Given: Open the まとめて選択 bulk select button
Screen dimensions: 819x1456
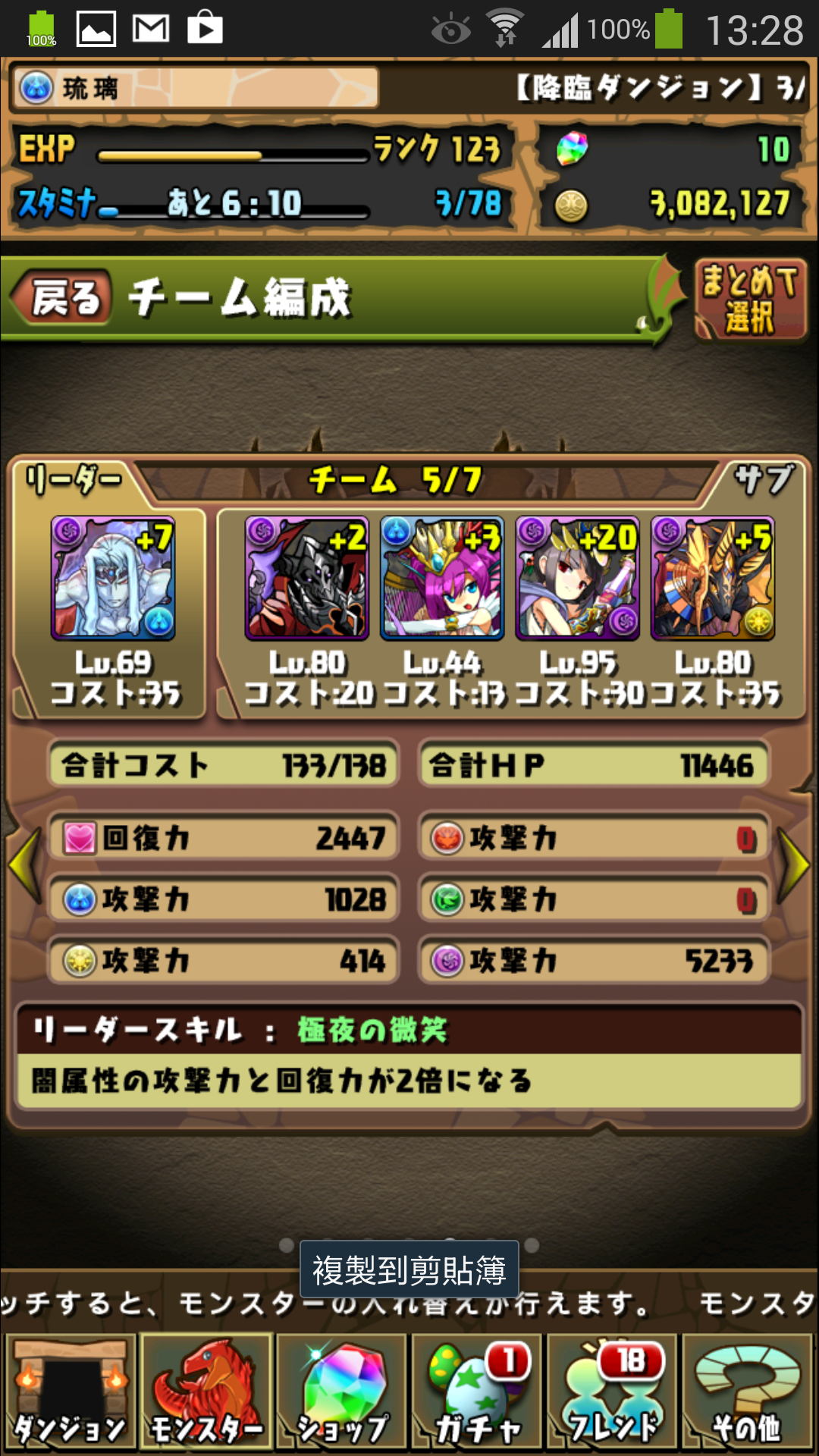Looking at the screenshot, I should coord(751,299).
